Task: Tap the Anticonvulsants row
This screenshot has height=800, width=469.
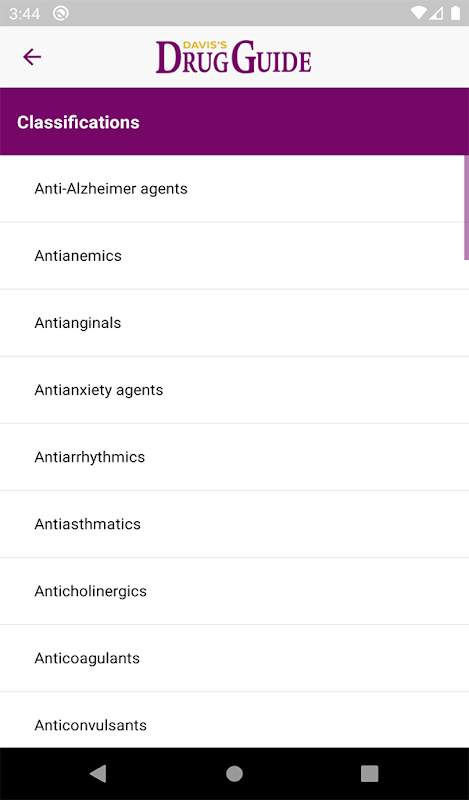Action: coord(234,720)
